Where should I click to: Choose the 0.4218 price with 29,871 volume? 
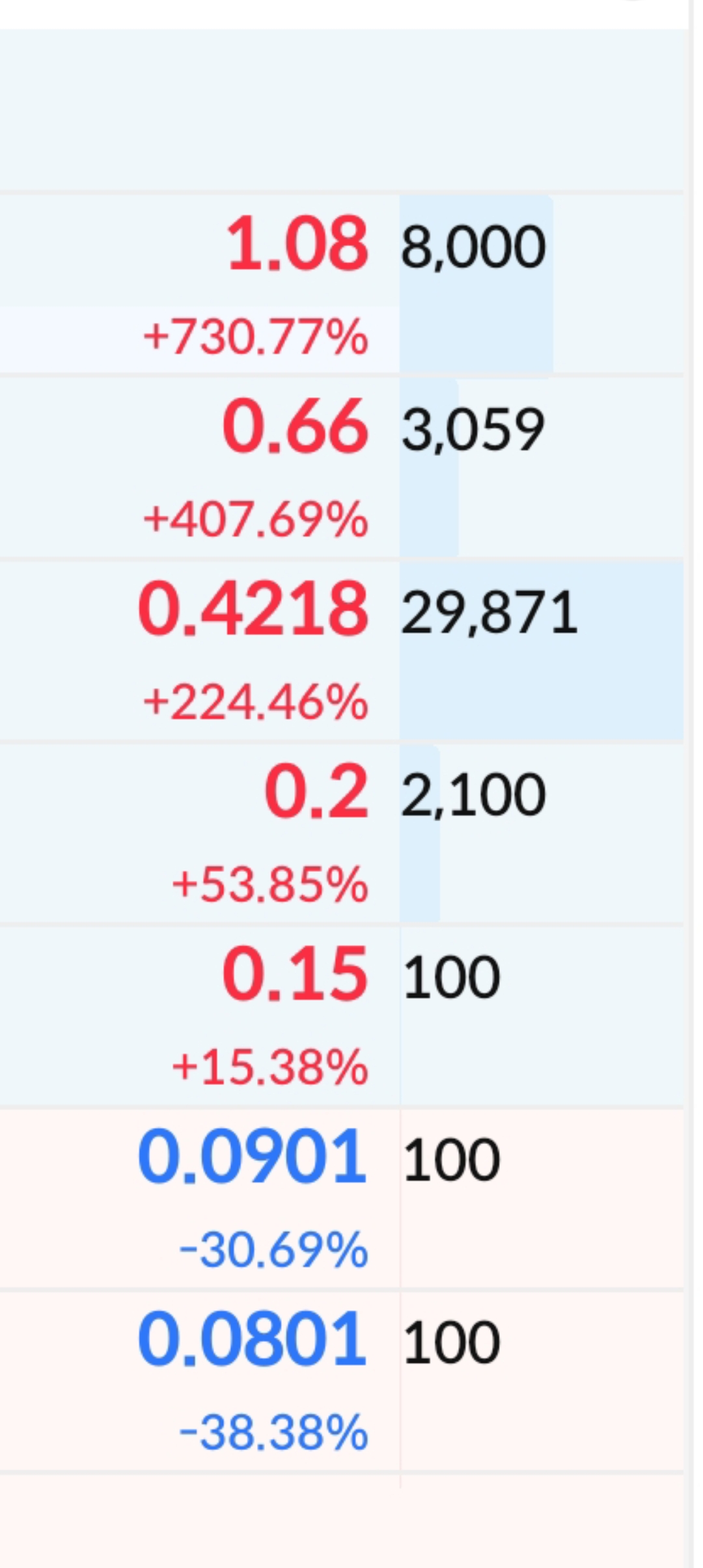tap(253, 609)
